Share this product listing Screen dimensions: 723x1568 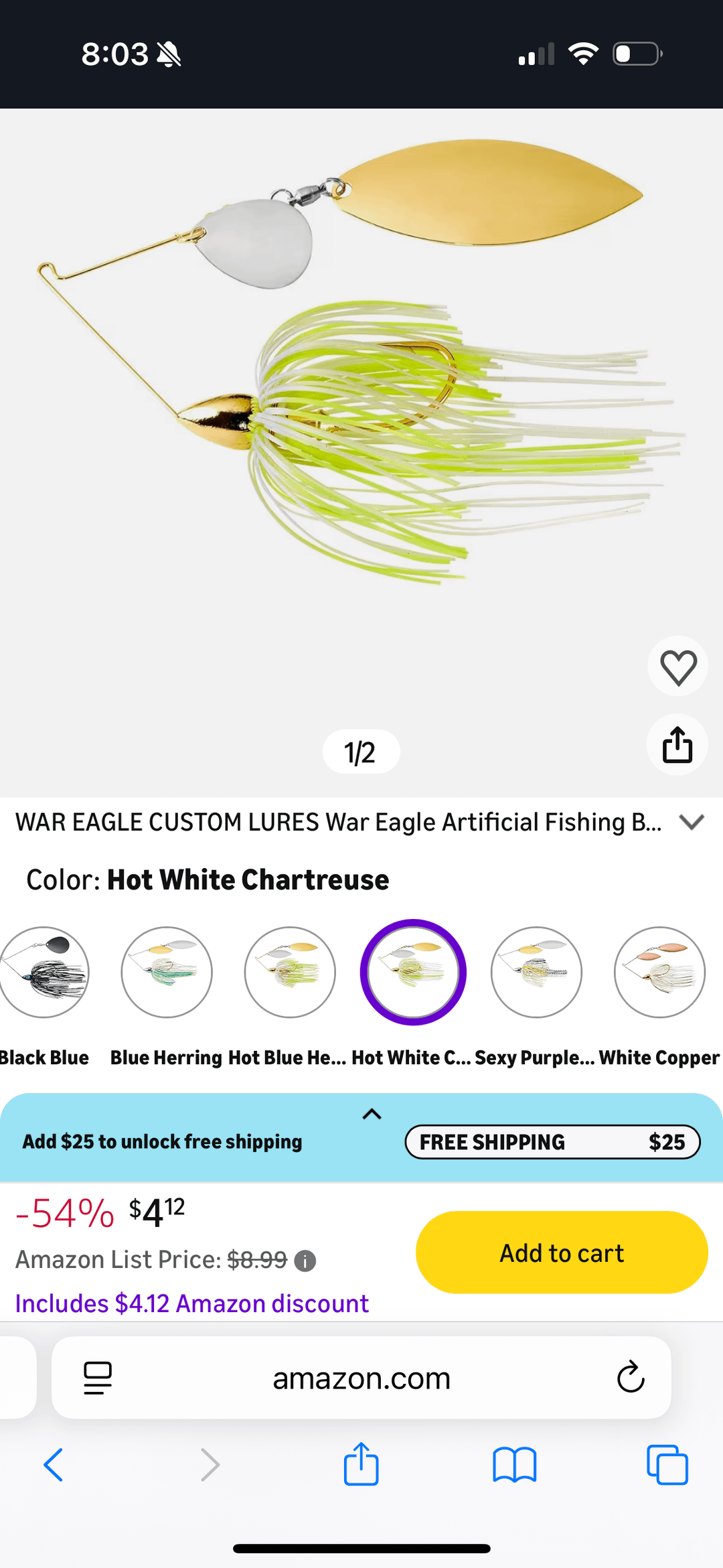coord(677,745)
